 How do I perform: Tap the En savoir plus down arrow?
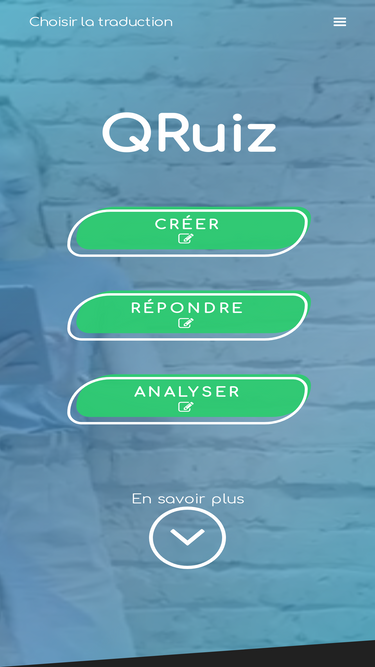pos(188,537)
